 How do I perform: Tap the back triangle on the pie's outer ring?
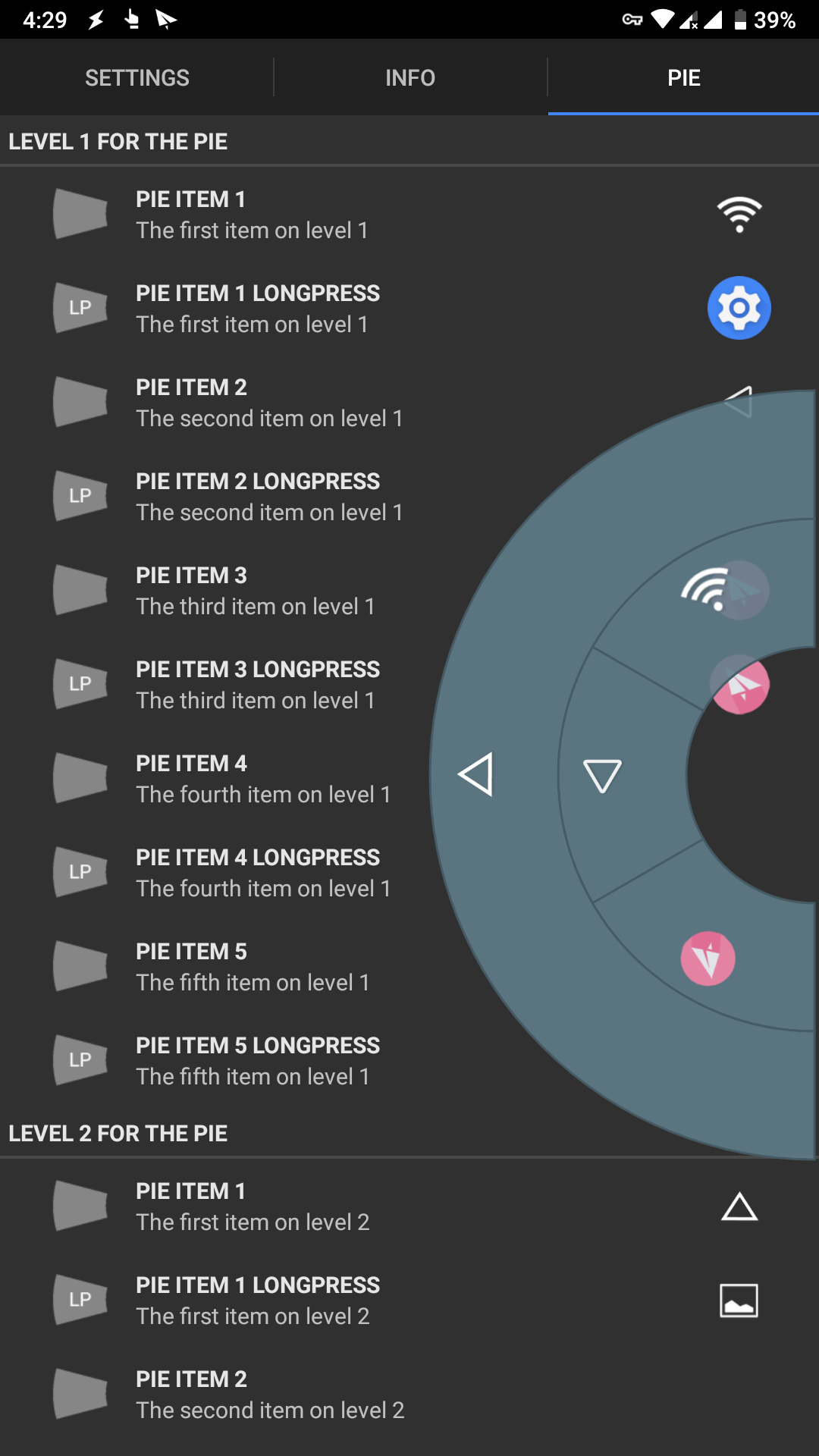tap(476, 774)
